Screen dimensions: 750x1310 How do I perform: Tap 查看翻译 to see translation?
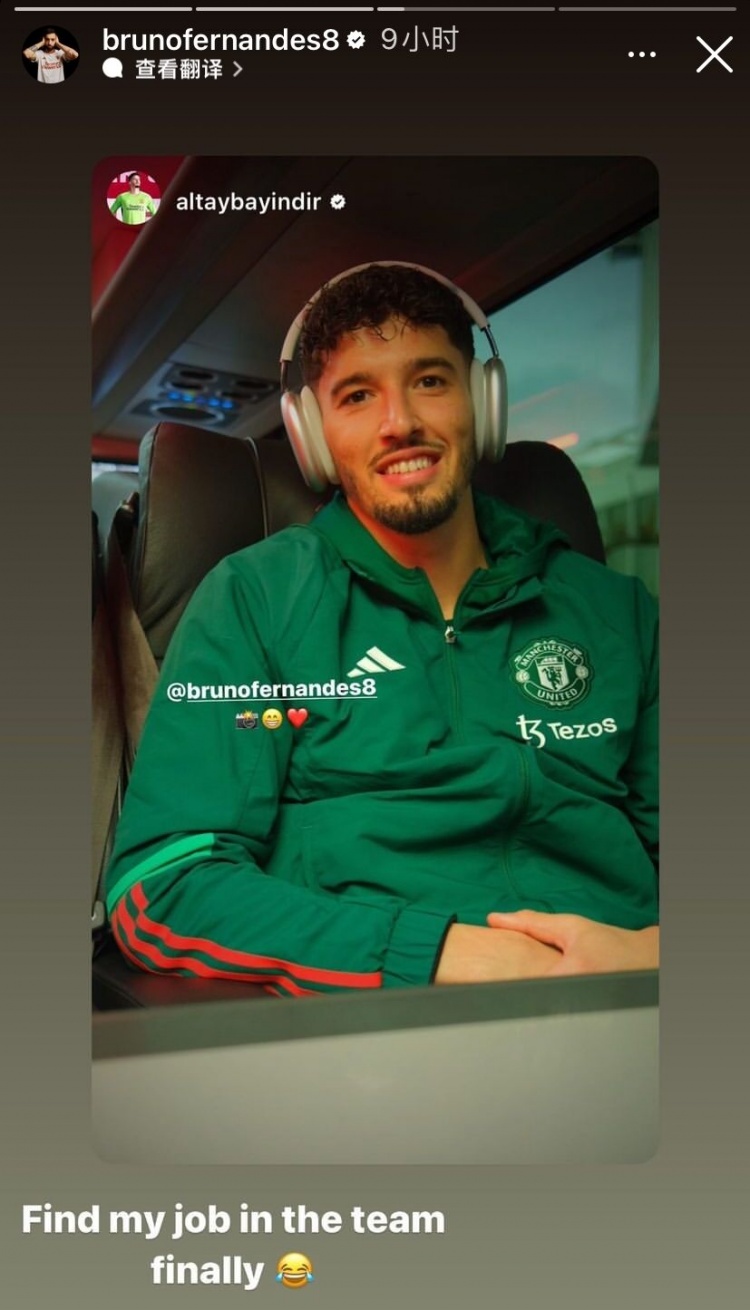[178, 70]
